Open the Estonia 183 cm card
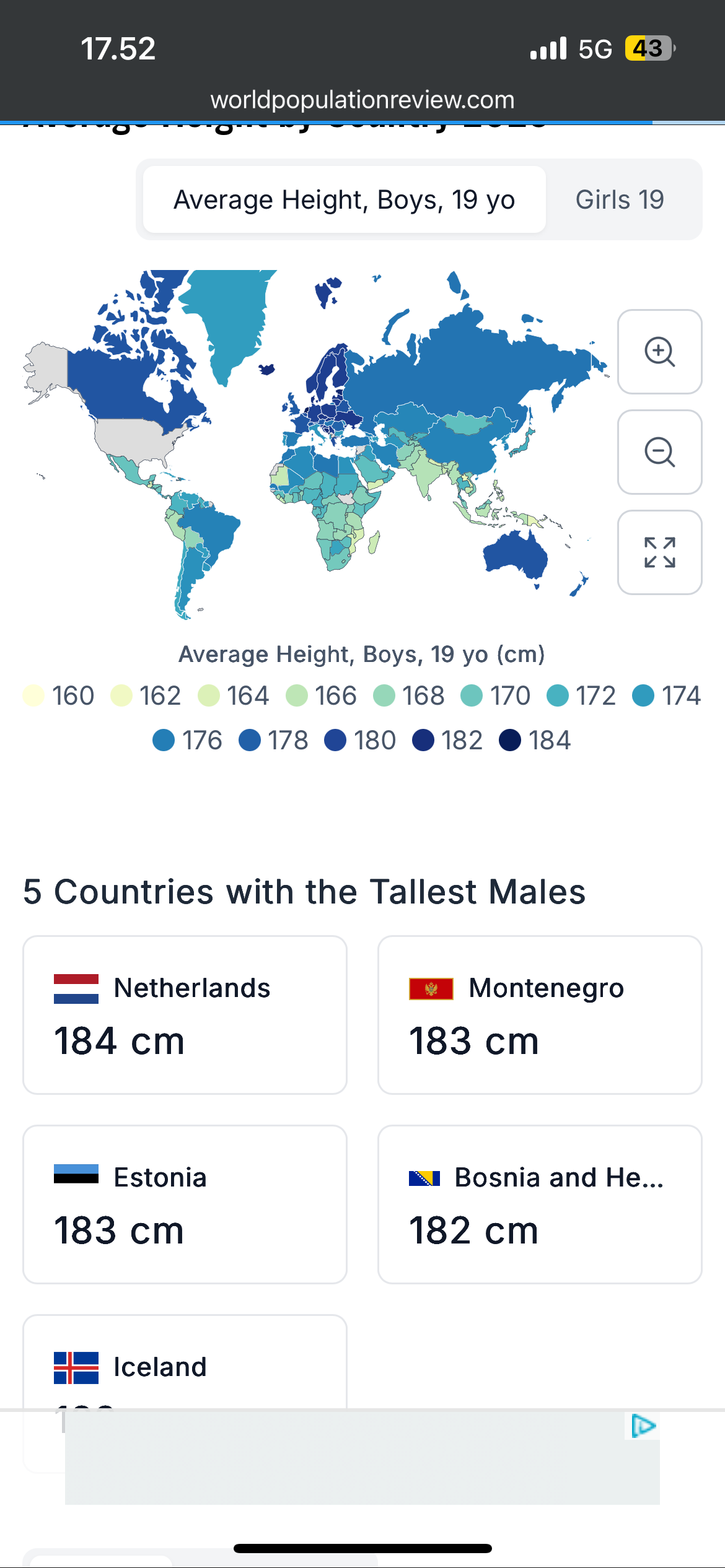 click(185, 1204)
